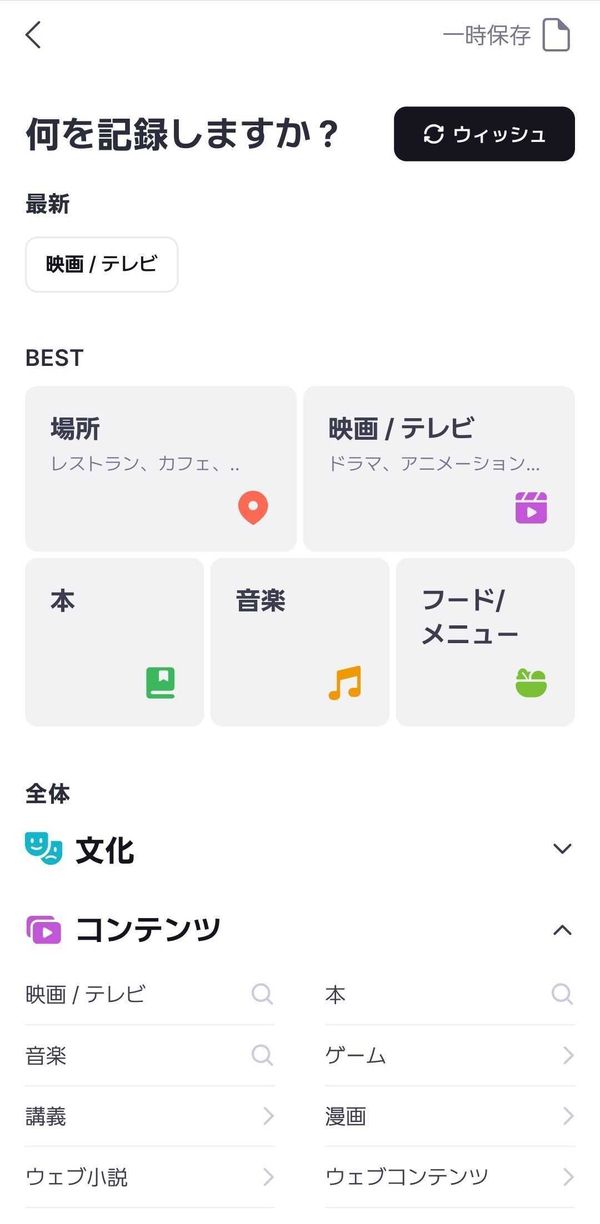Open the ゲーム row
The width and height of the screenshot is (600, 1224).
(x=450, y=1055)
